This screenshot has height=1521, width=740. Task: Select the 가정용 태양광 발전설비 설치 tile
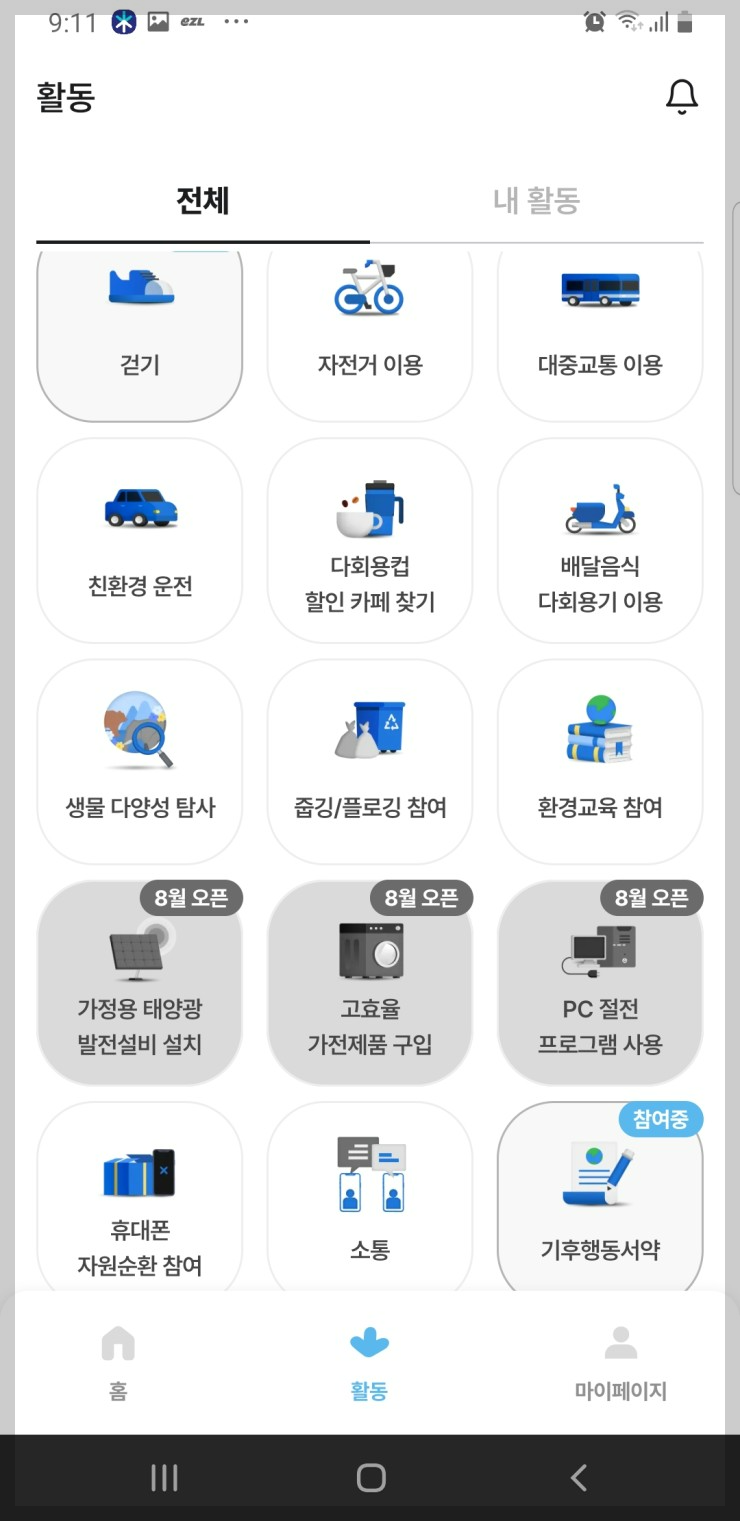coord(138,985)
